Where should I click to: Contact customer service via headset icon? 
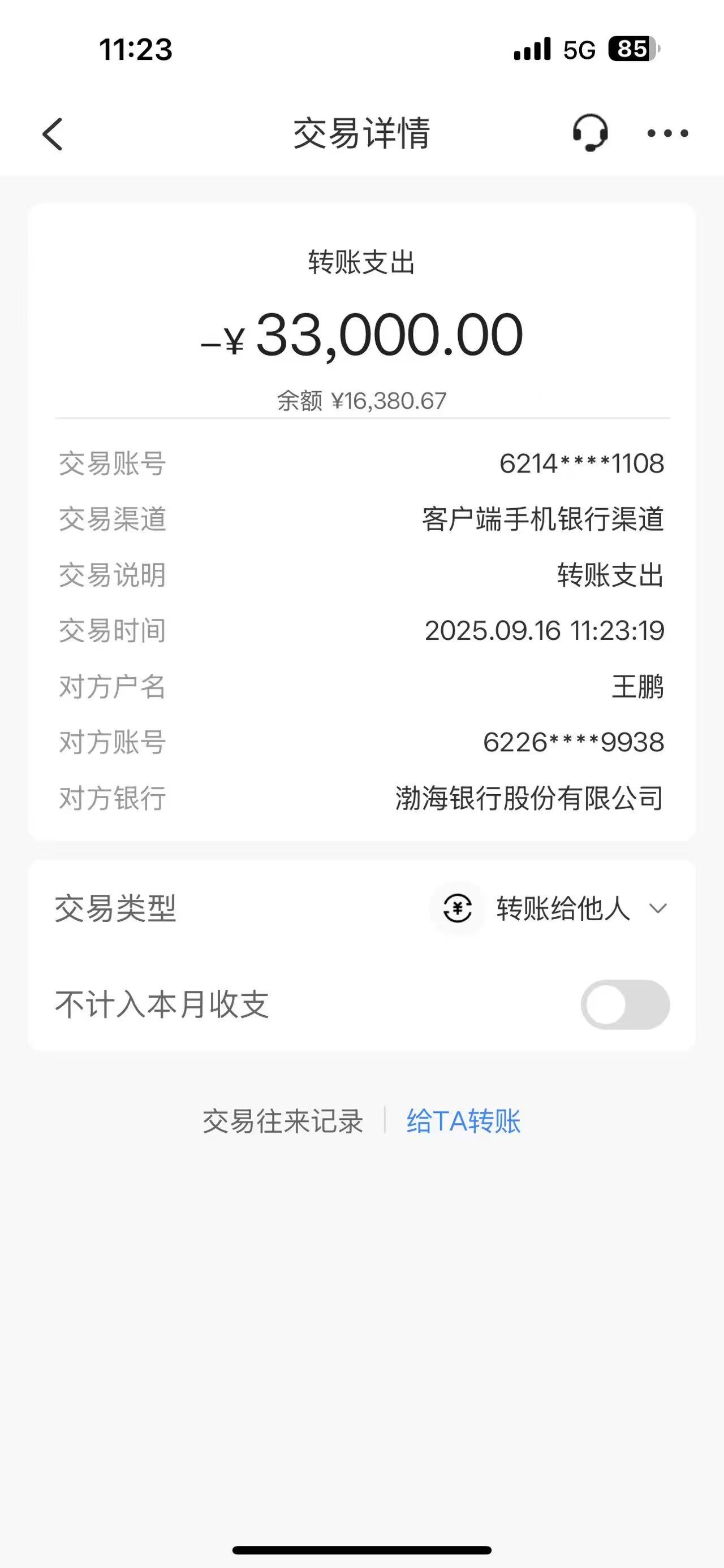coord(590,133)
